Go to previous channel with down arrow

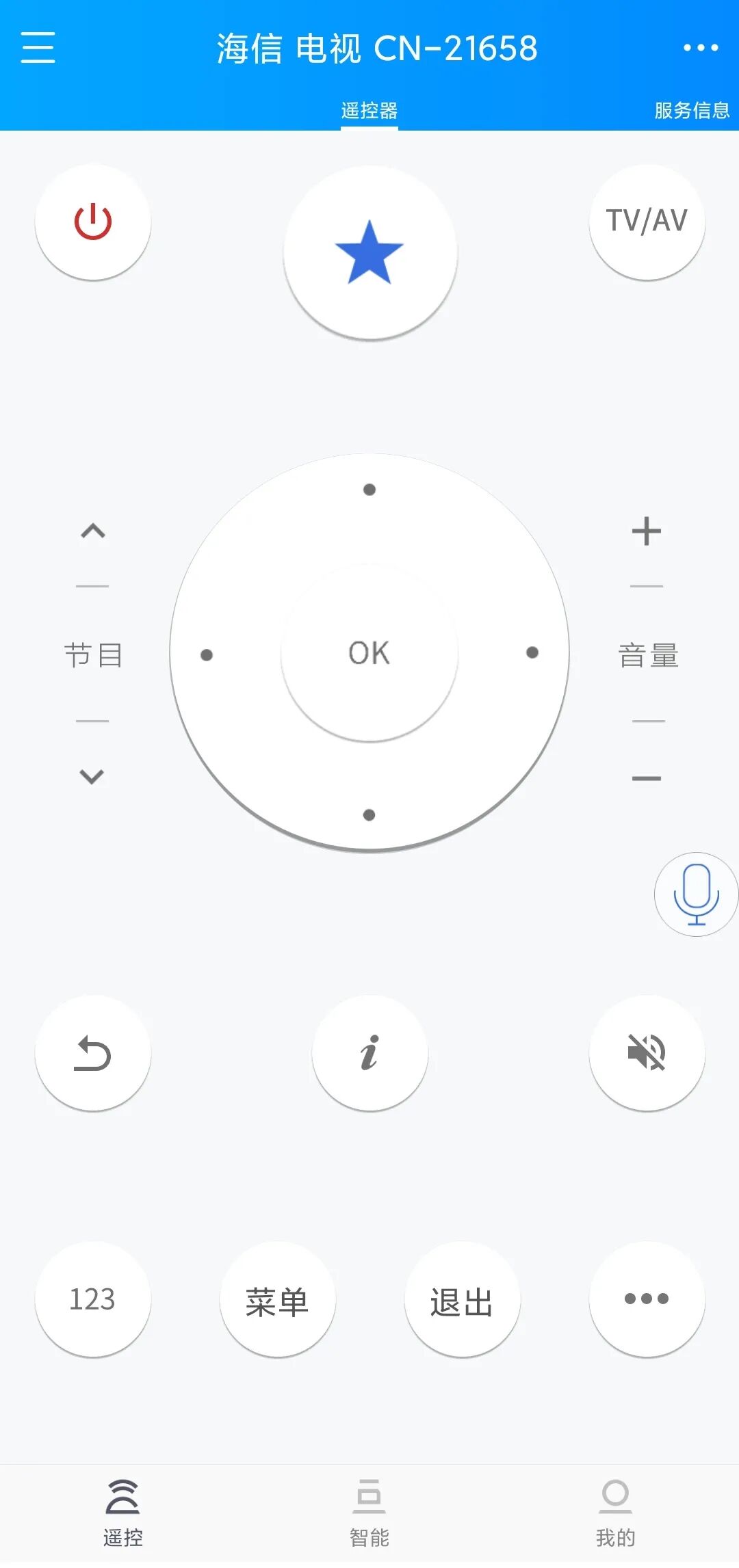tap(92, 776)
